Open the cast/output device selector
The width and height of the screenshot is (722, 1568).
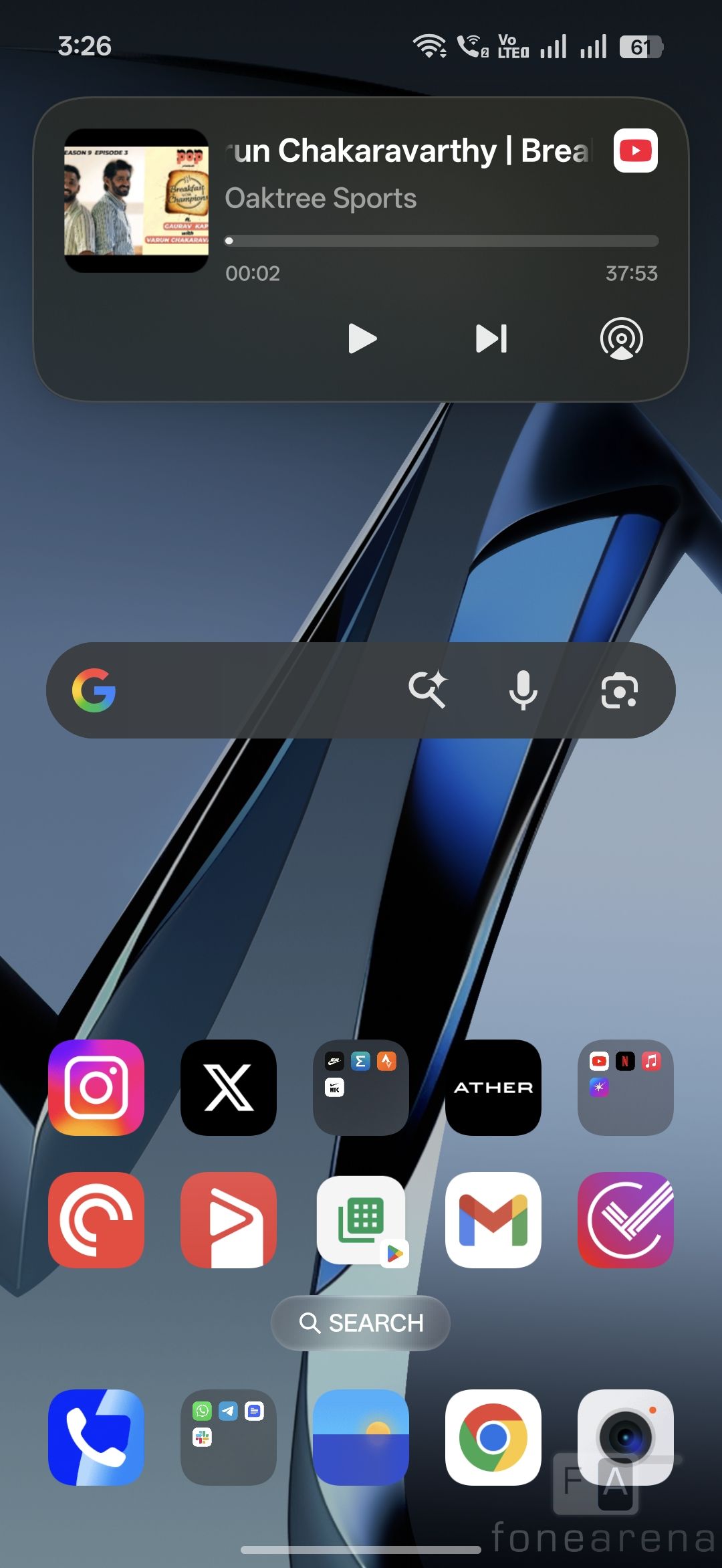[x=621, y=338]
